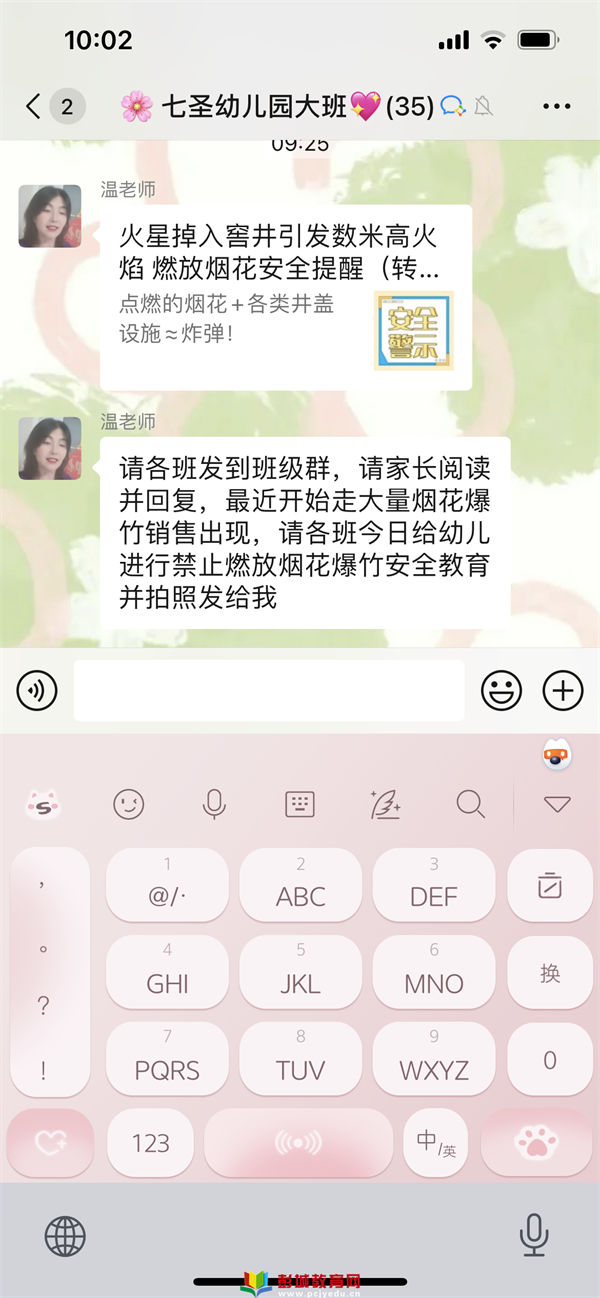The image size is (600, 1298).
Task: Tap the MNO key
Action: pos(433,972)
